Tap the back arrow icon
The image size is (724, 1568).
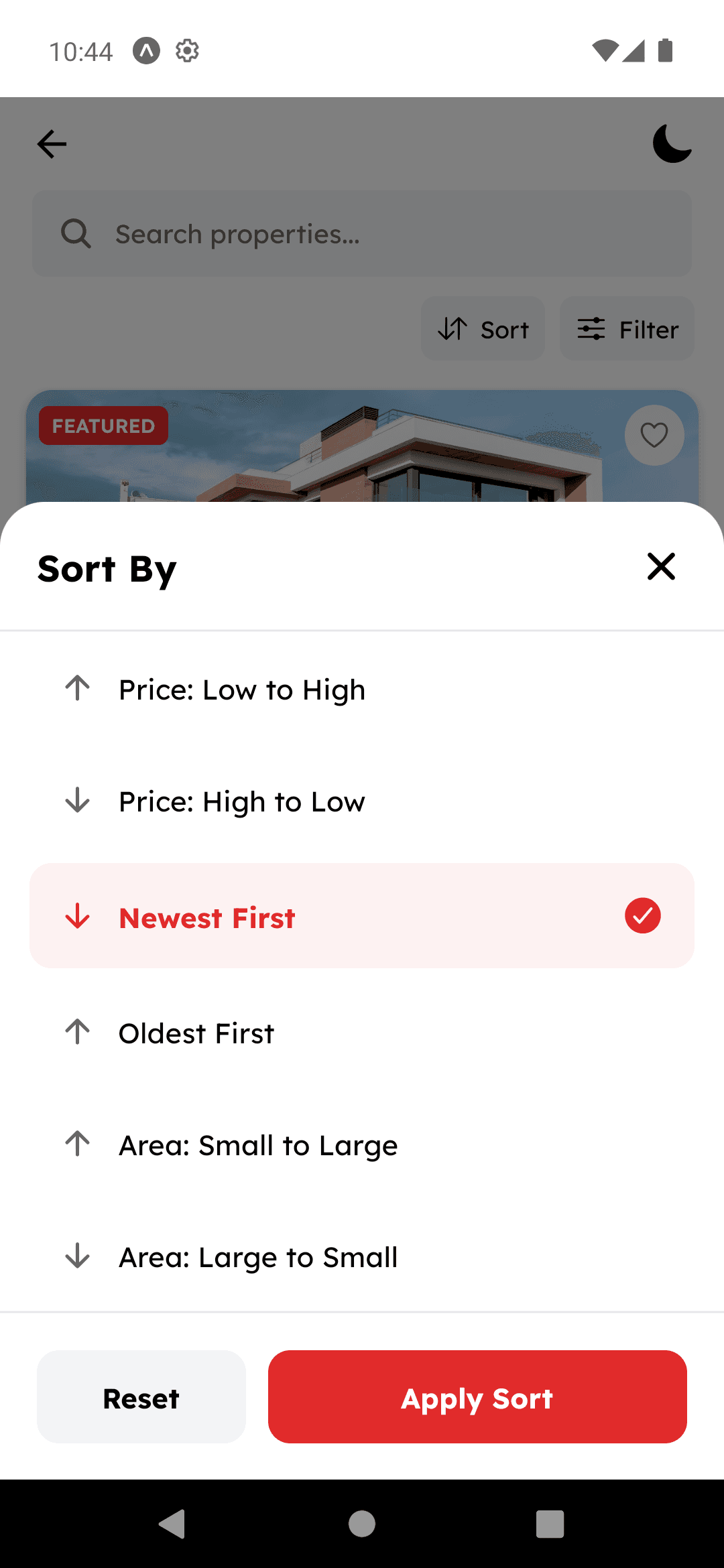51,143
